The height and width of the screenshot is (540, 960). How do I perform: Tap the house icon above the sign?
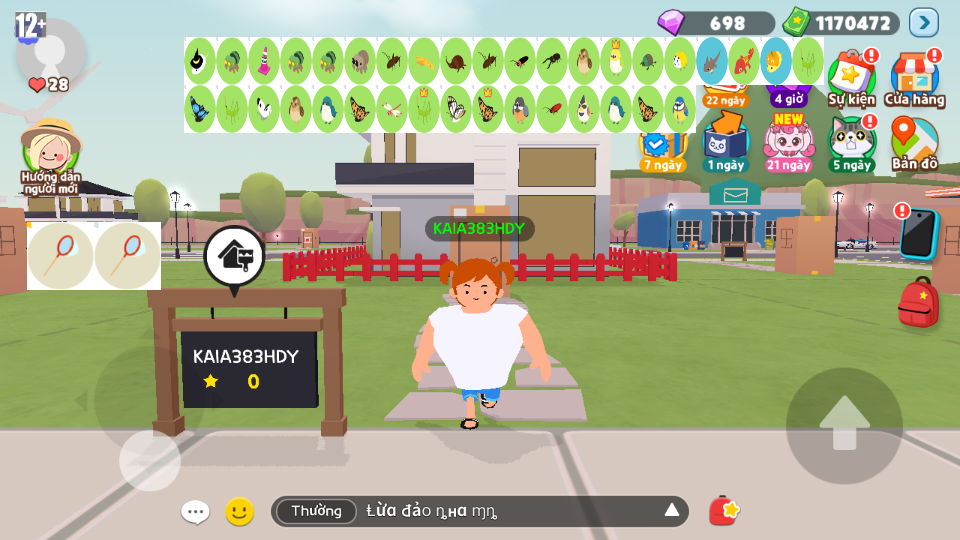click(234, 256)
